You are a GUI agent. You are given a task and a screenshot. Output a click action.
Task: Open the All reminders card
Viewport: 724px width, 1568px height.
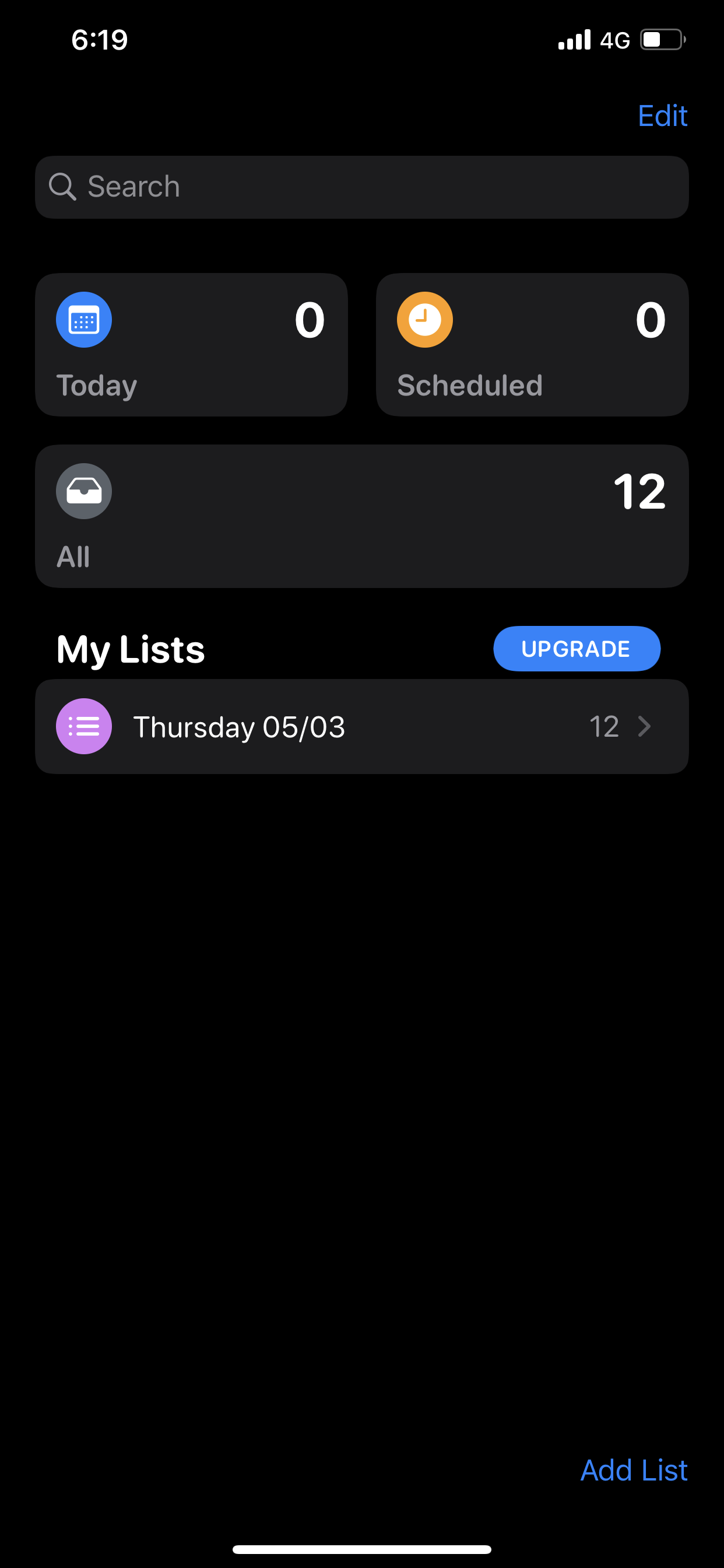(361, 516)
